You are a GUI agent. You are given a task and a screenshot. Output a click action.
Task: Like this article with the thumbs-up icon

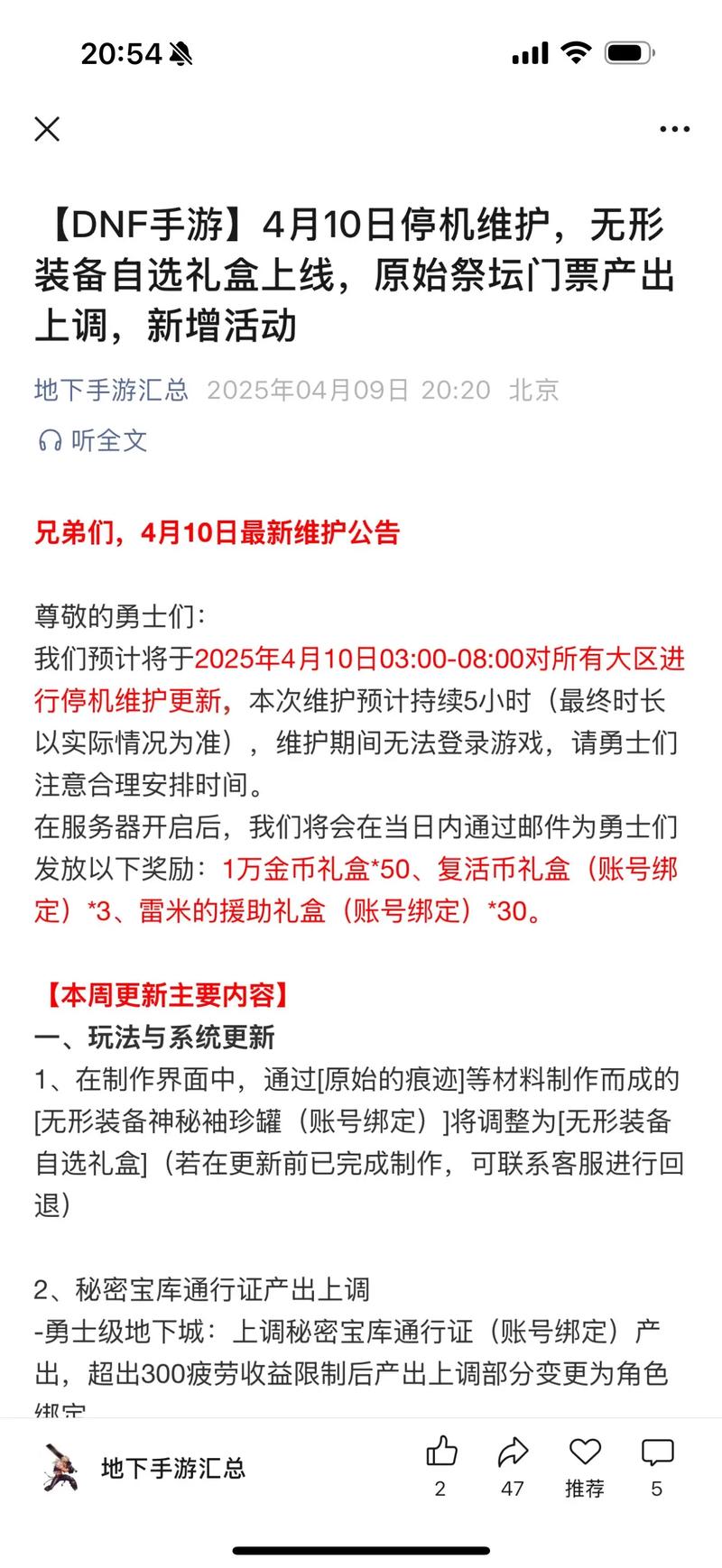click(x=440, y=1452)
